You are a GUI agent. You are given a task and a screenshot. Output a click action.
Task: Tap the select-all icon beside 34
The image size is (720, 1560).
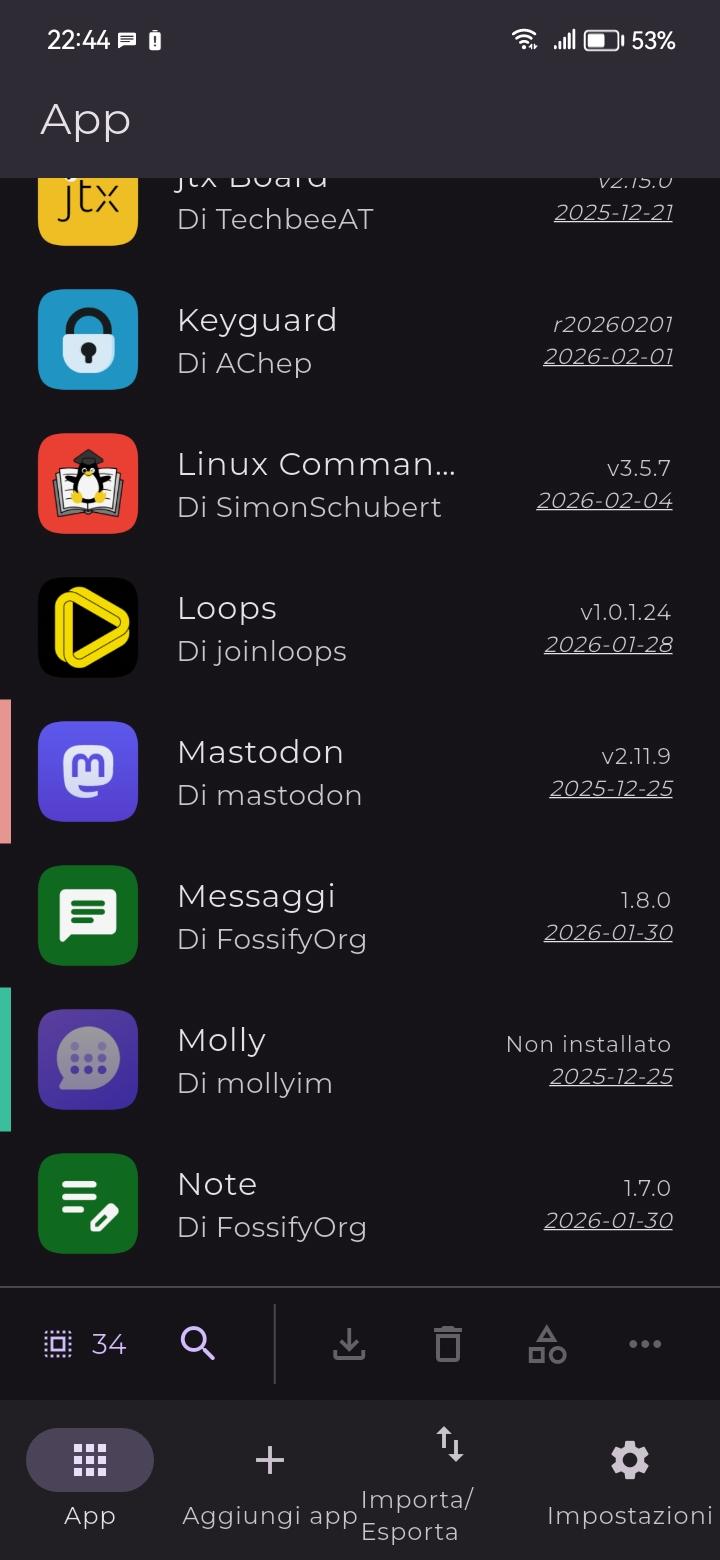click(x=58, y=1344)
